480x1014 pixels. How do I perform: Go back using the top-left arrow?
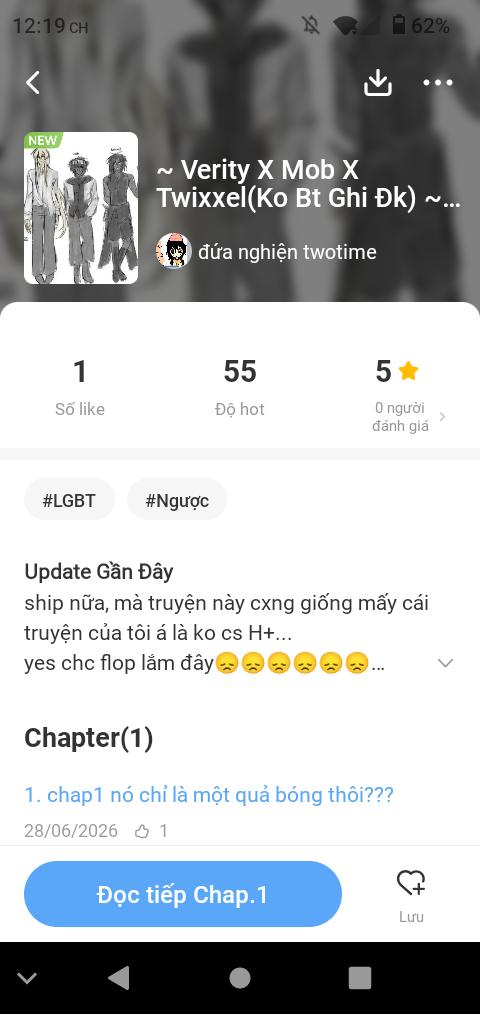(32, 83)
